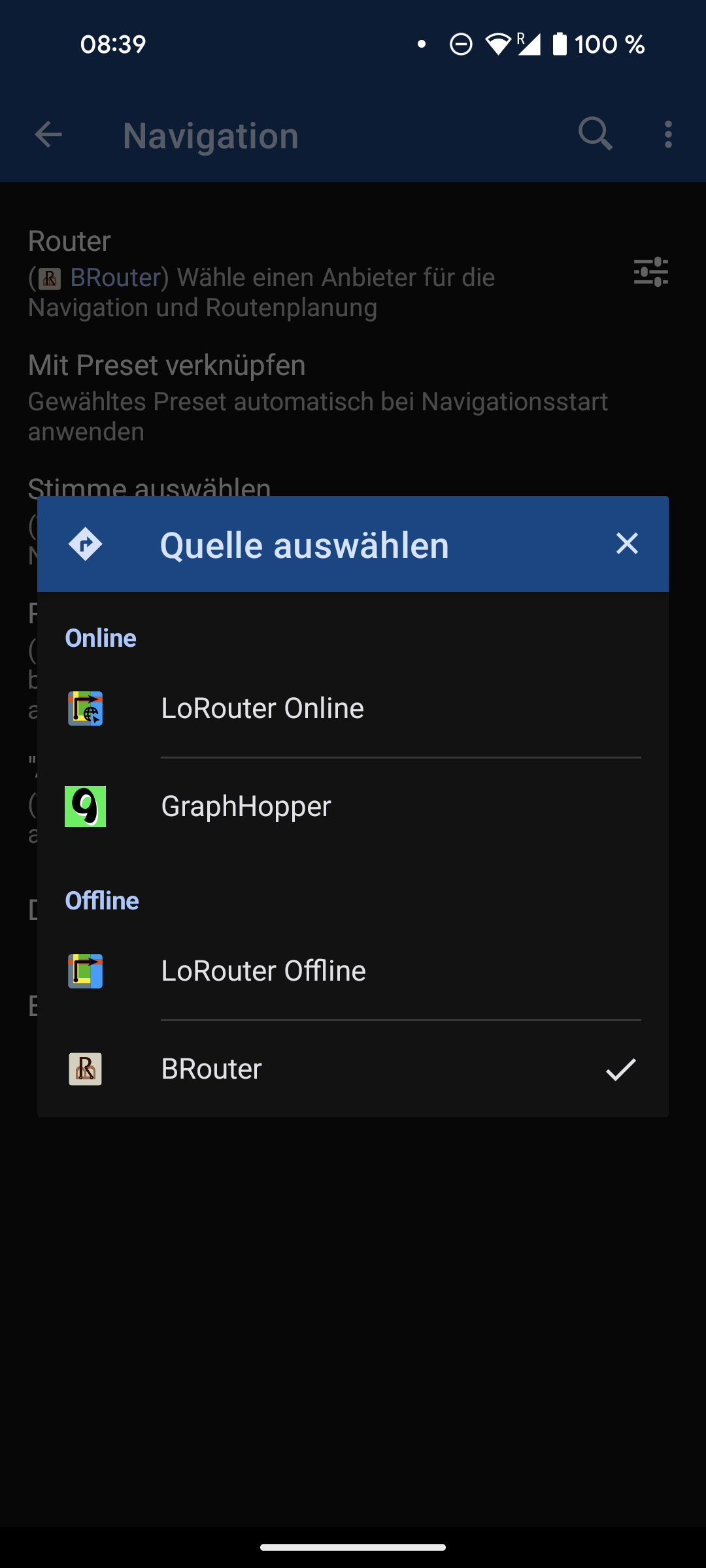706x1568 pixels.
Task: Choose GraphHopper as routing source
Action: pos(353,807)
